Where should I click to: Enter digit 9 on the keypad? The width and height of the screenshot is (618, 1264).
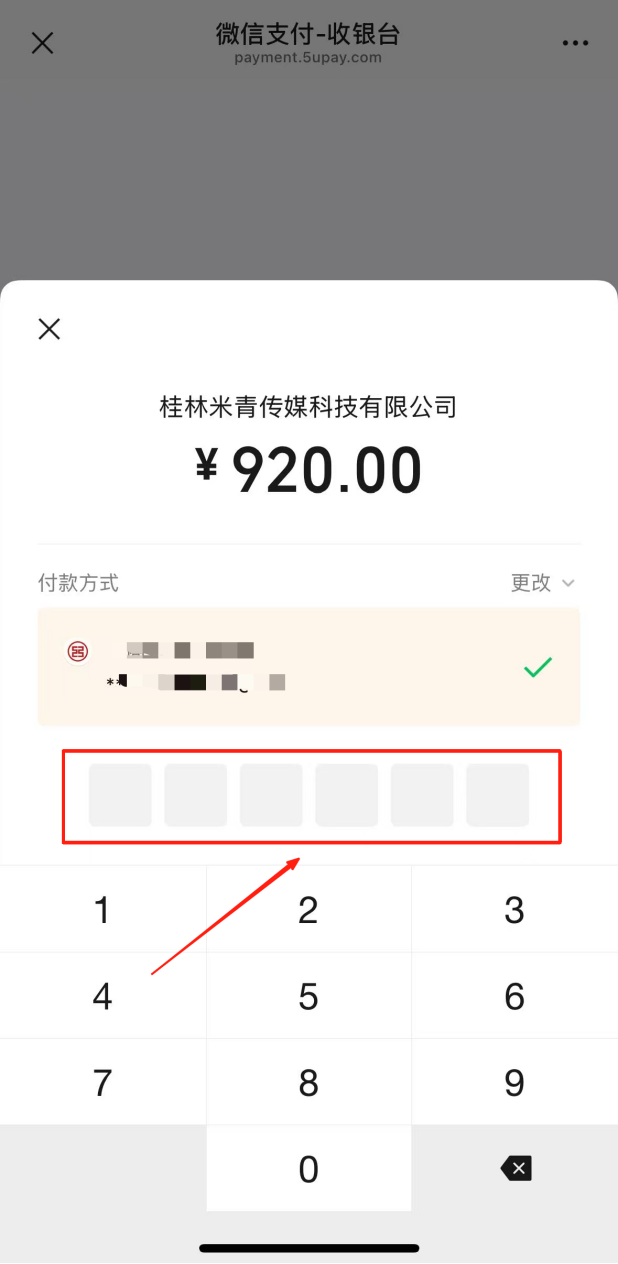[x=515, y=1082]
